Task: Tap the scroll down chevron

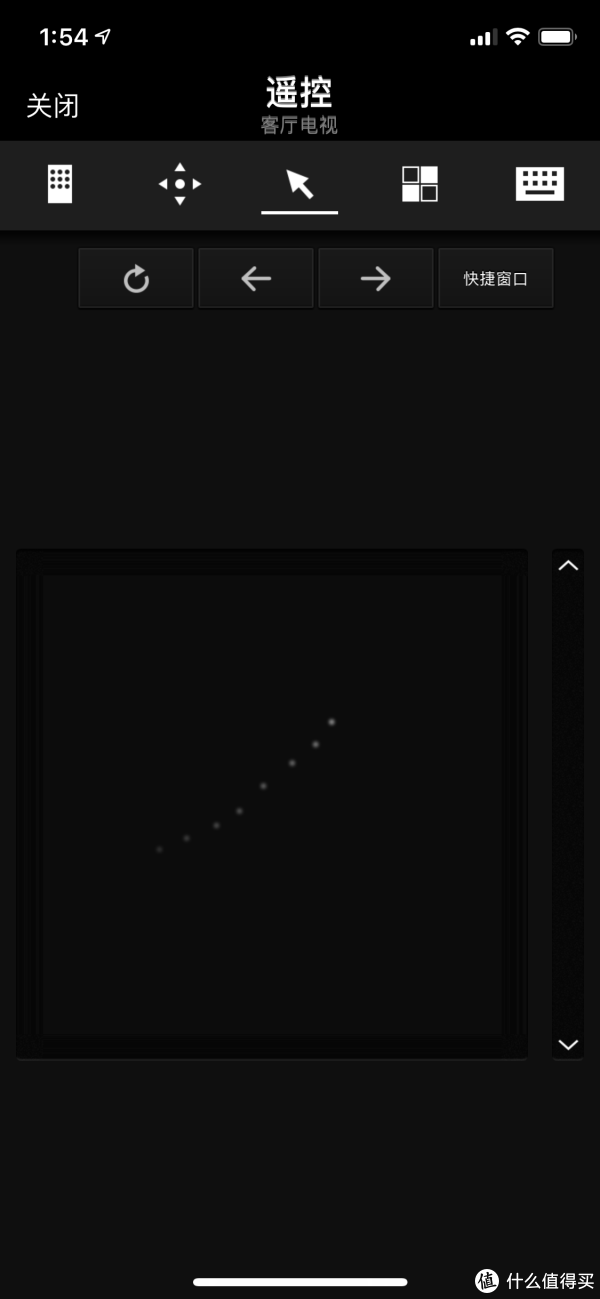Action: click(568, 1044)
